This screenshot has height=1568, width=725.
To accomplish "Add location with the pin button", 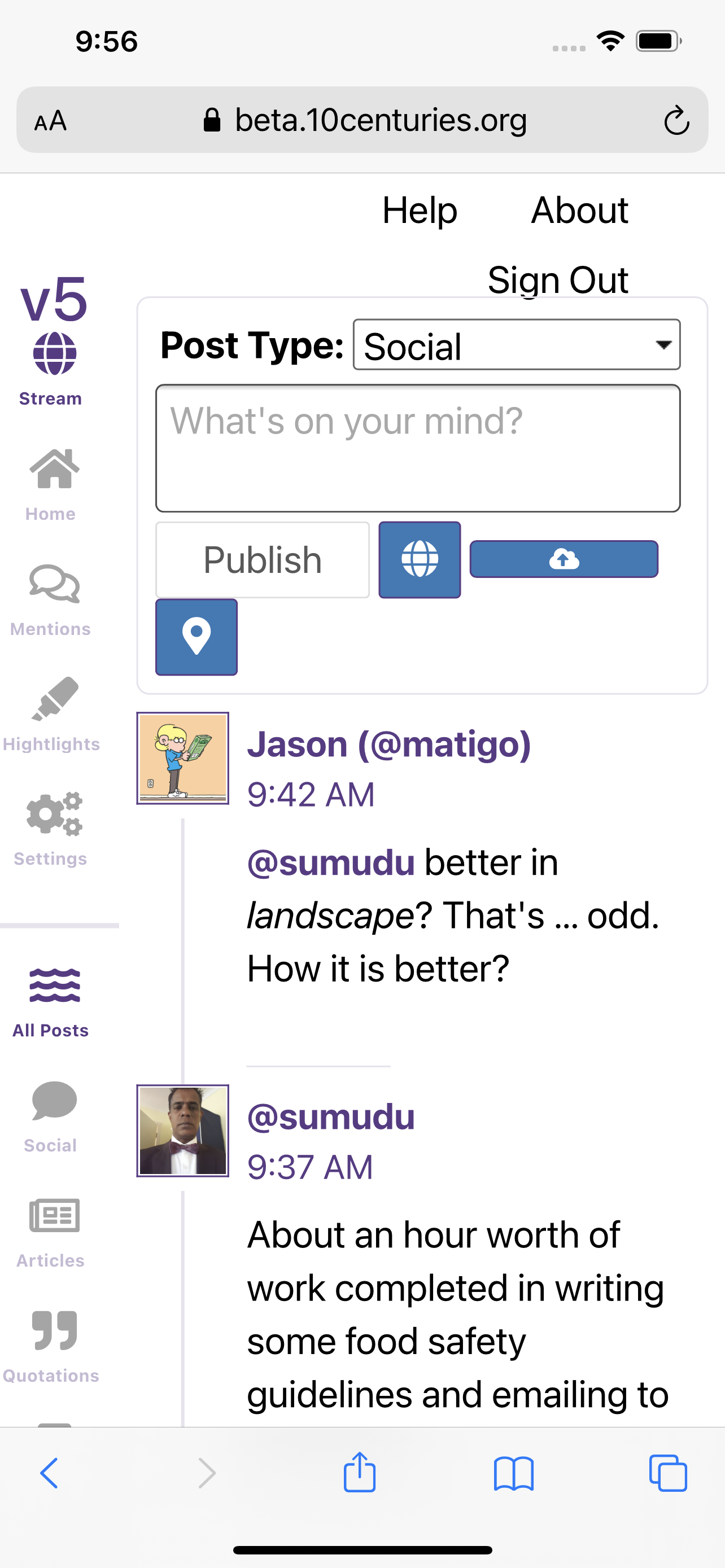I will click(x=196, y=637).
